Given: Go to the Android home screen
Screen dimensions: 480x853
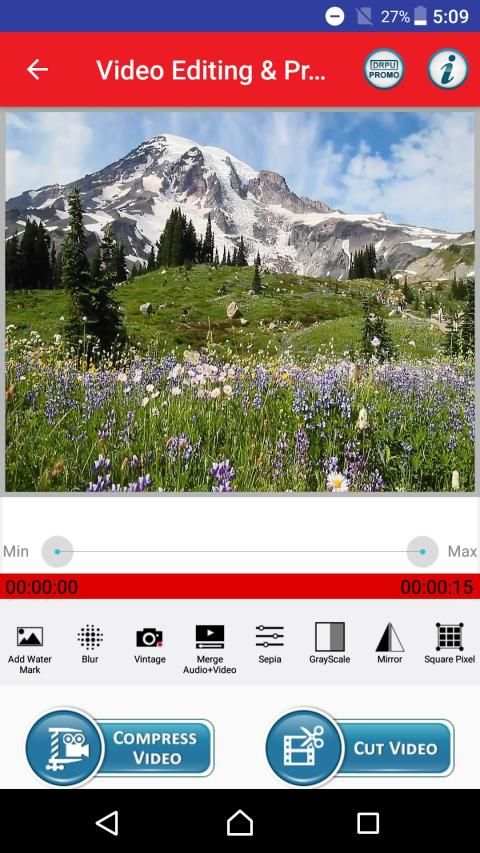Looking at the screenshot, I should (240, 823).
